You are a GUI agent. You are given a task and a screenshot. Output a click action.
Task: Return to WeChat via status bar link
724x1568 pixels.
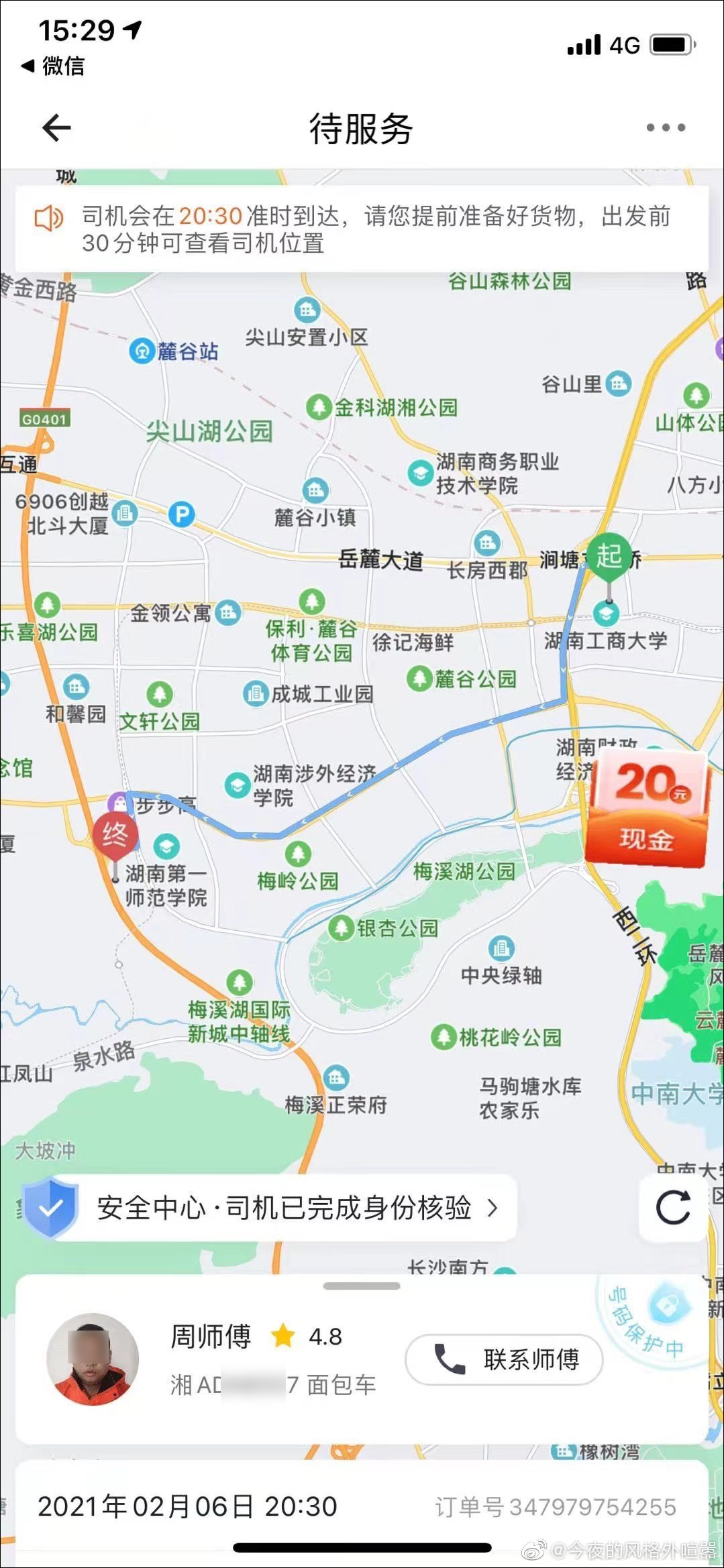pyautogui.click(x=54, y=66)
